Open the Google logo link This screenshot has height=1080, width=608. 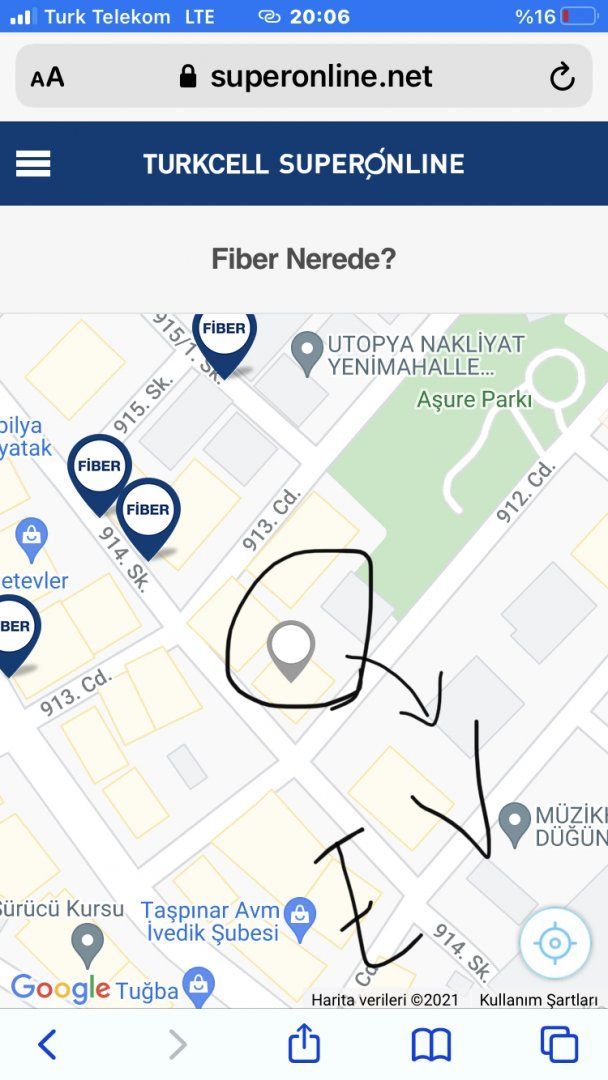(x=60, y=989)
